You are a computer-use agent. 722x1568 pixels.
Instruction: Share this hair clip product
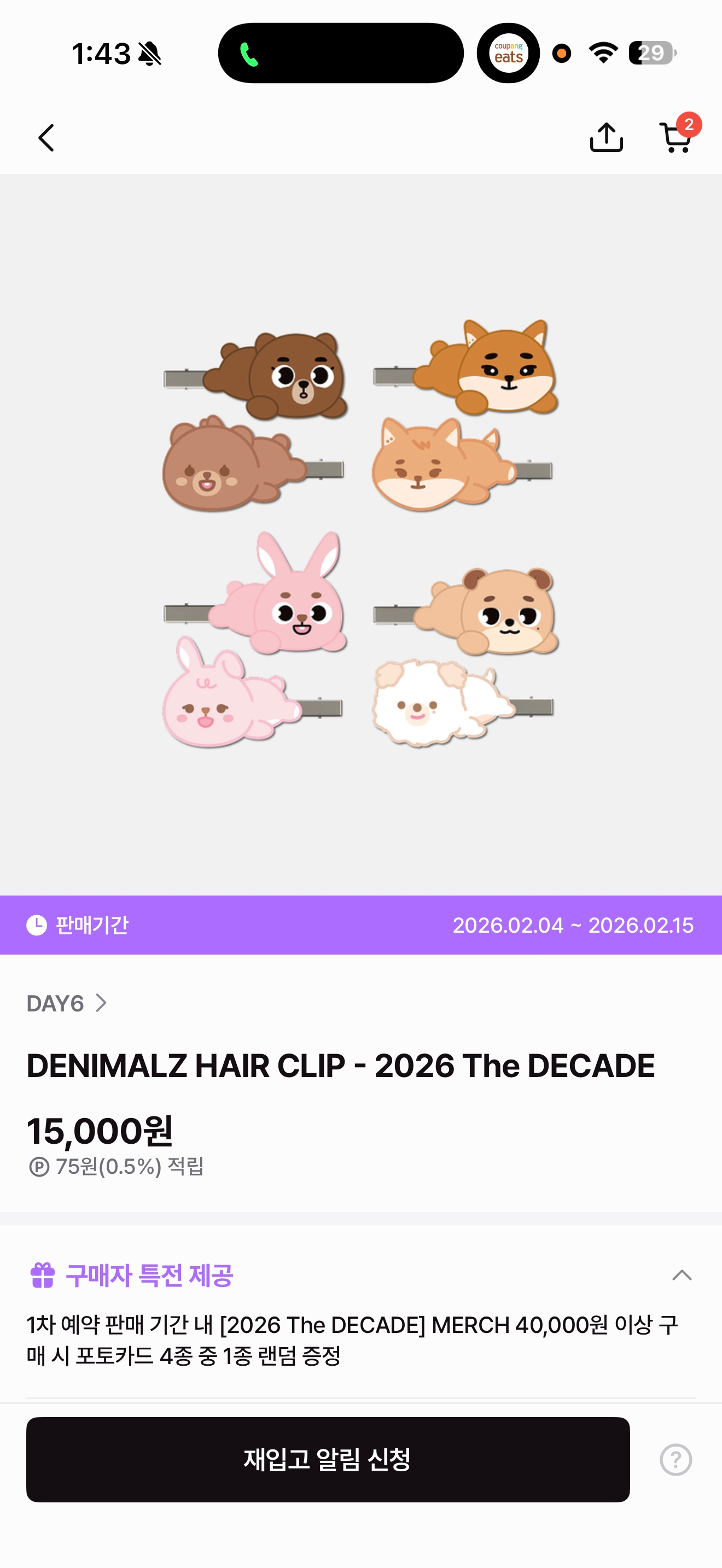coord(607,138)
